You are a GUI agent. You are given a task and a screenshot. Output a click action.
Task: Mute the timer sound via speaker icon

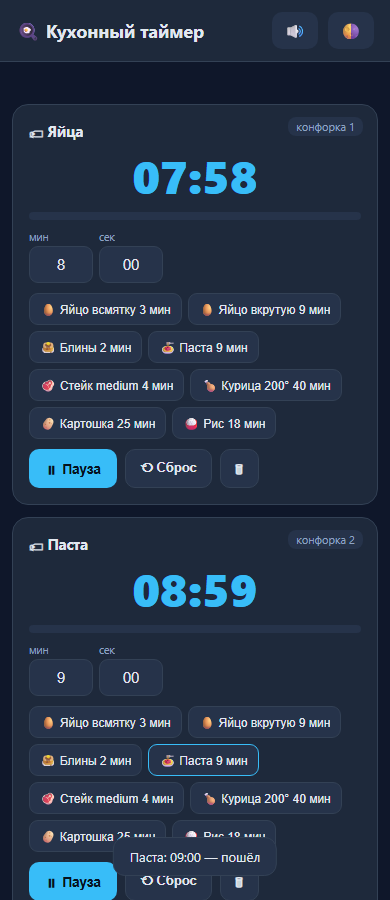pyautogui.click(x=295, y=30)
